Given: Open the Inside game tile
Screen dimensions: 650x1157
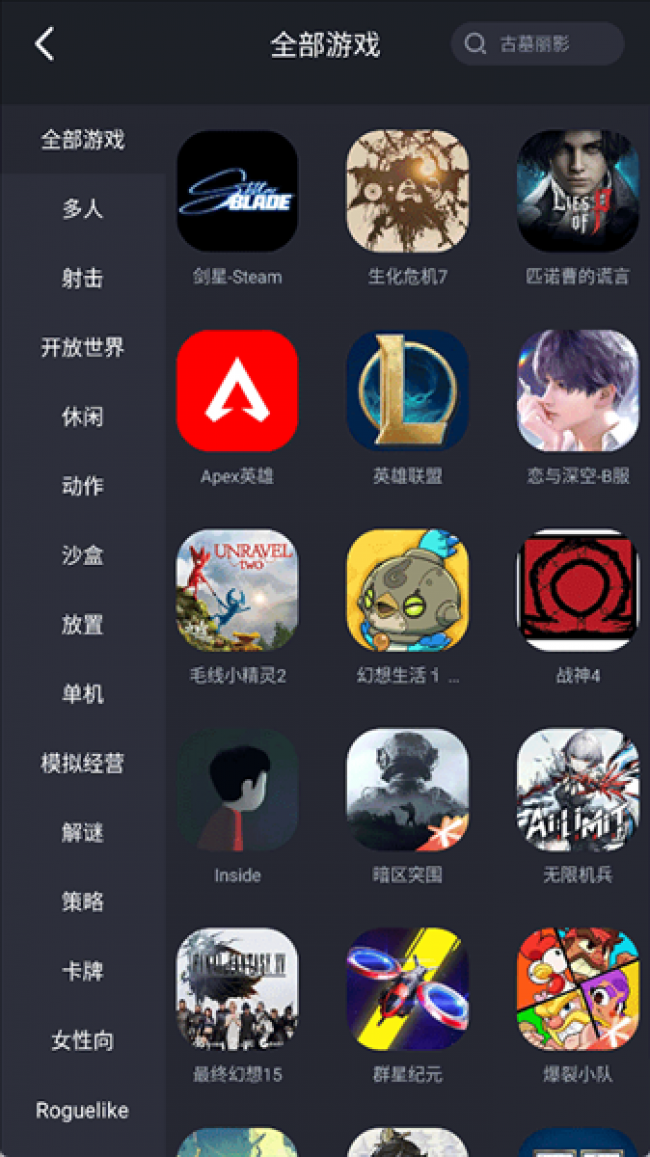Looking at the screenshot, I should (x=237, y=790).
